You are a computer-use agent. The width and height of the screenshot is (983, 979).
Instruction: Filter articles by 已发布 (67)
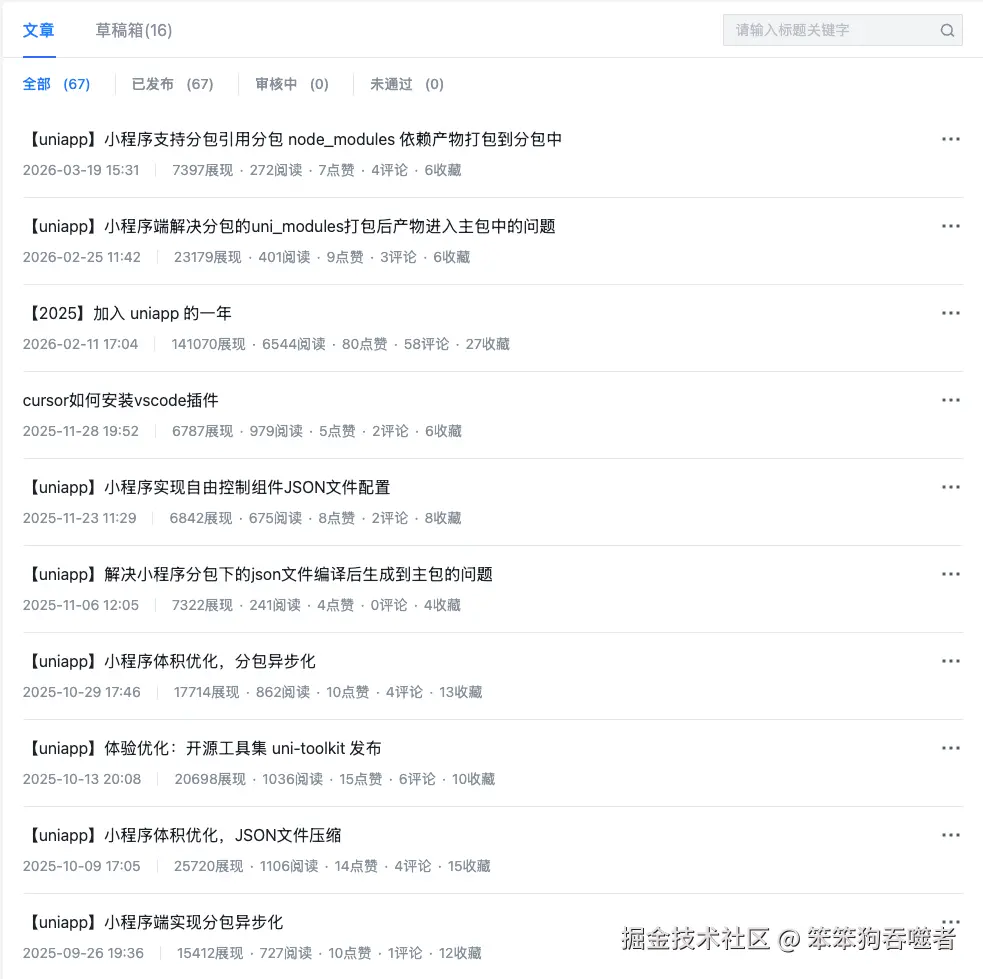[172, 84]
